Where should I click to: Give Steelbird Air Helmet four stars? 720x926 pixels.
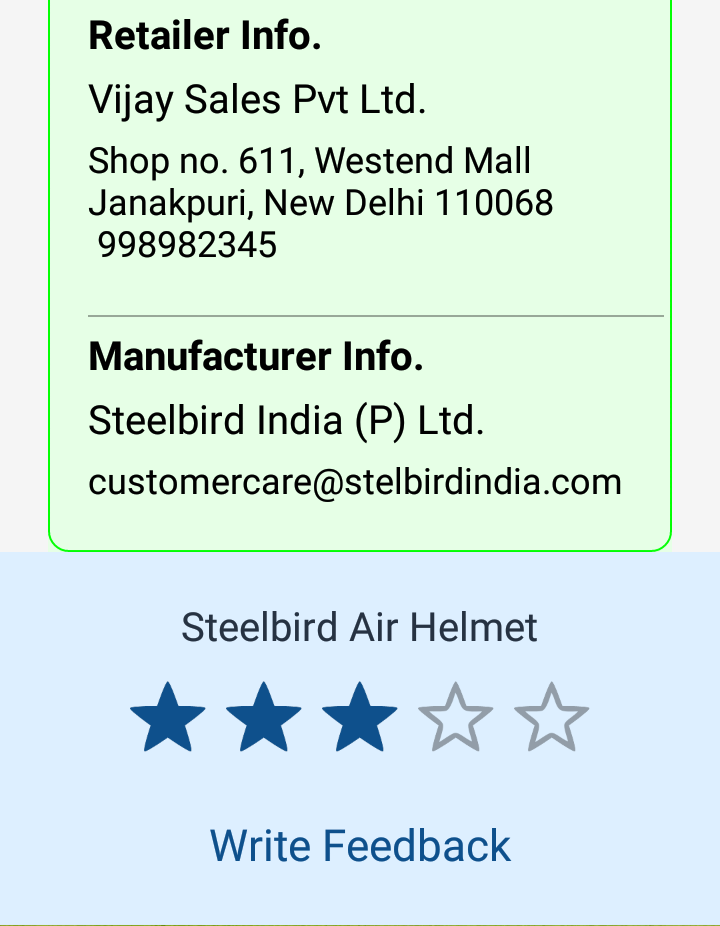456,718
